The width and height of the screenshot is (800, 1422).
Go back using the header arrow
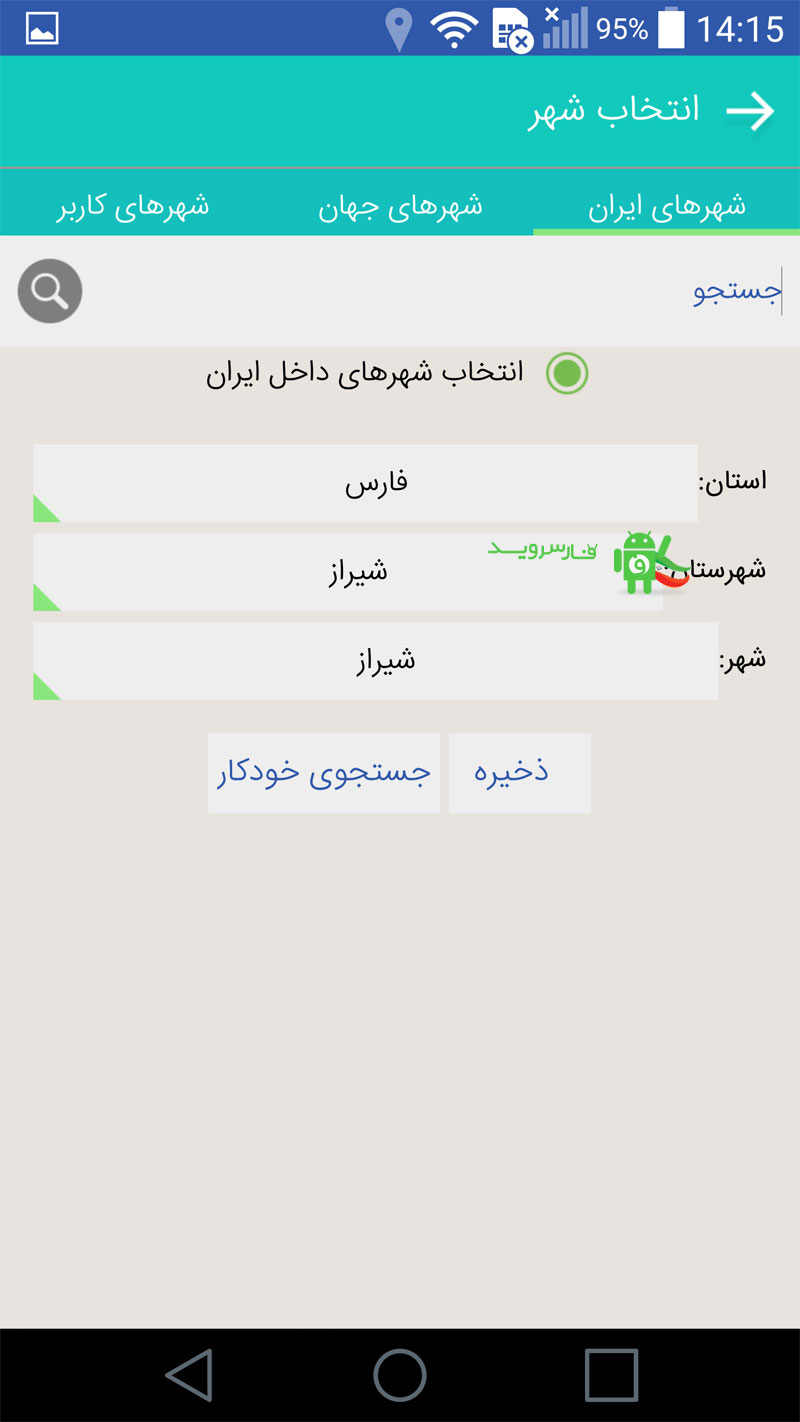click(750, 111)
